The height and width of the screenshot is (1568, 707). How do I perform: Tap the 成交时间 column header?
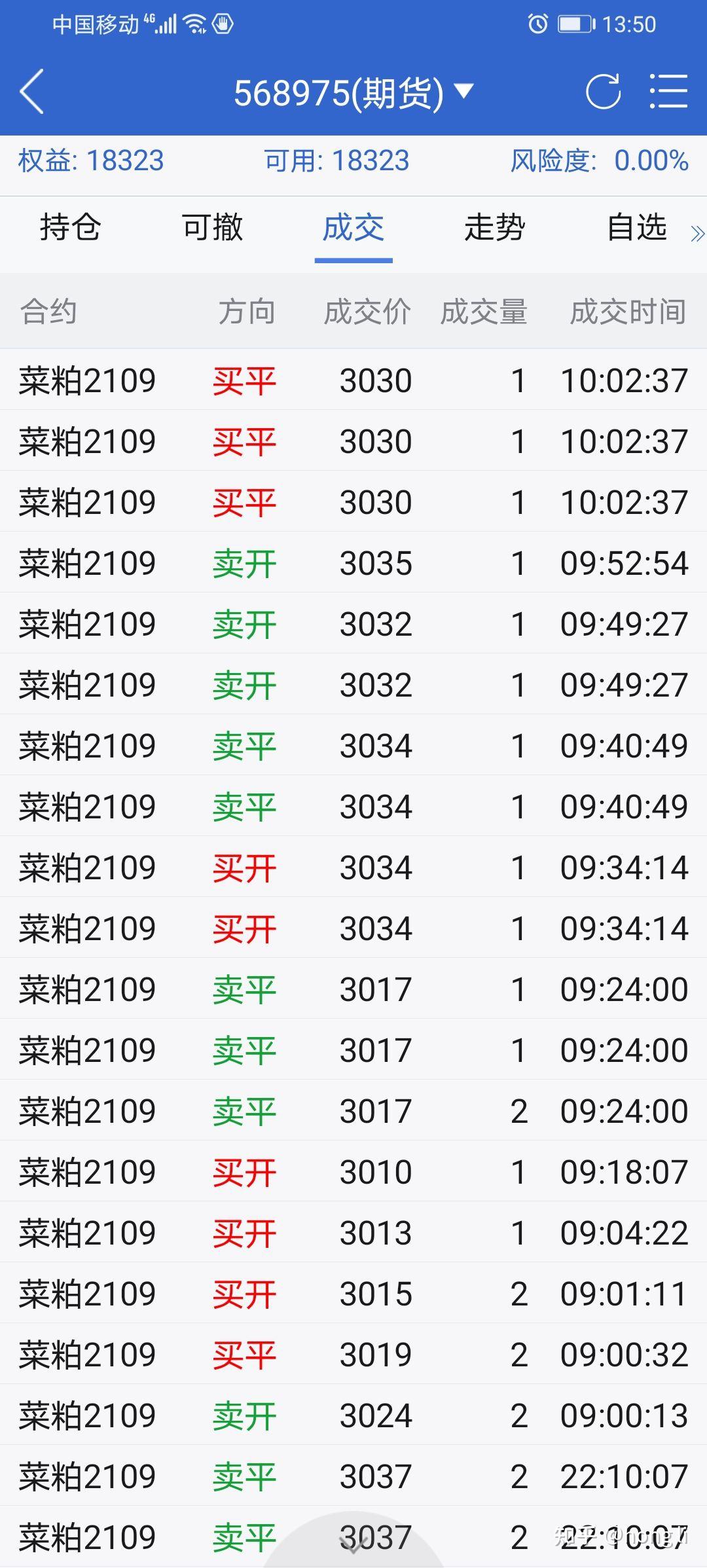coord(627,312)
